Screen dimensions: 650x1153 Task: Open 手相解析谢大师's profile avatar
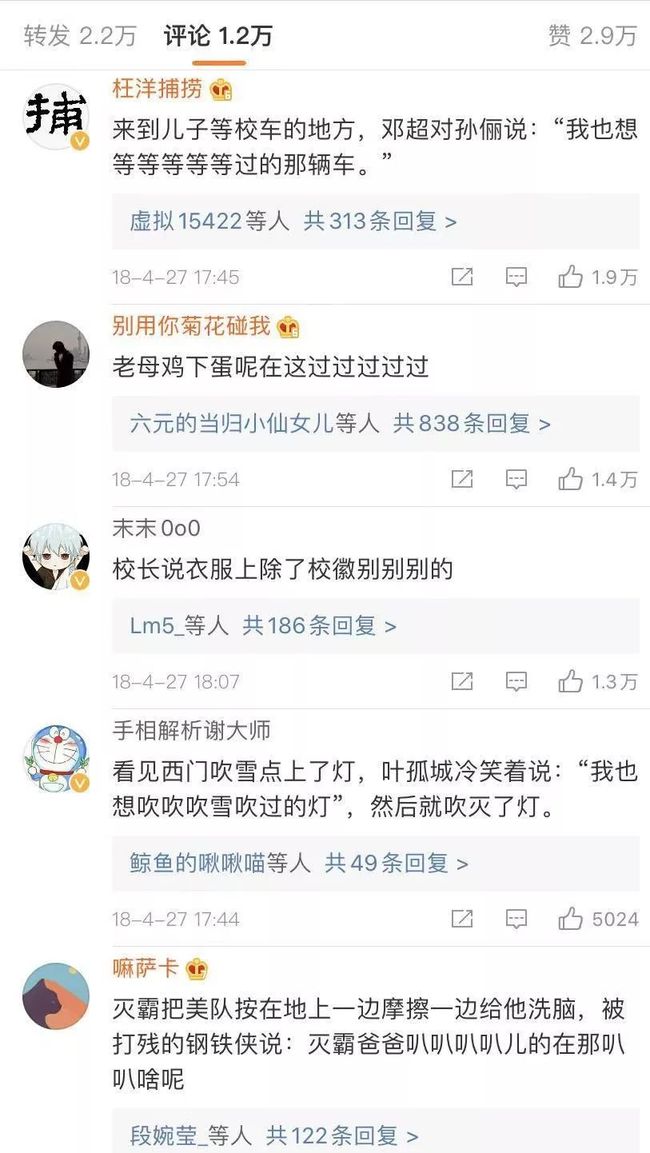point(56,759)
